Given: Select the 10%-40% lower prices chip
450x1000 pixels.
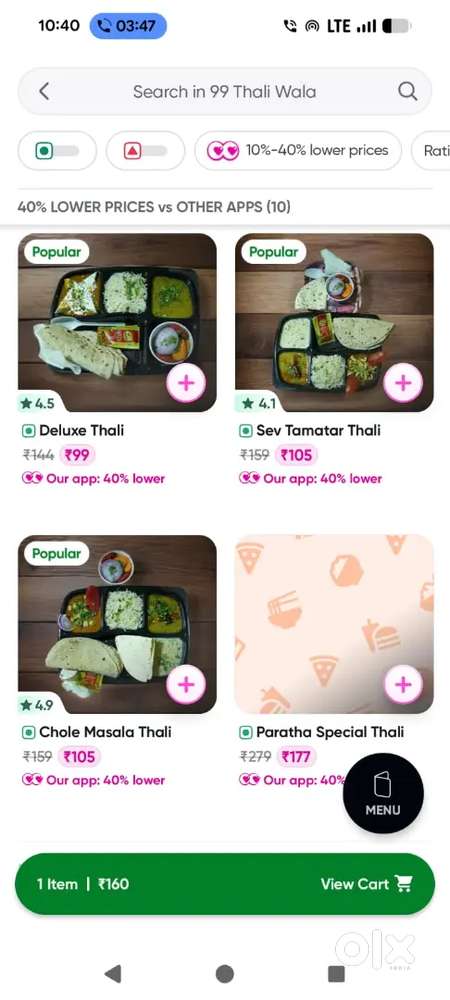Looking at the screenshot, I should coord(298,151).
